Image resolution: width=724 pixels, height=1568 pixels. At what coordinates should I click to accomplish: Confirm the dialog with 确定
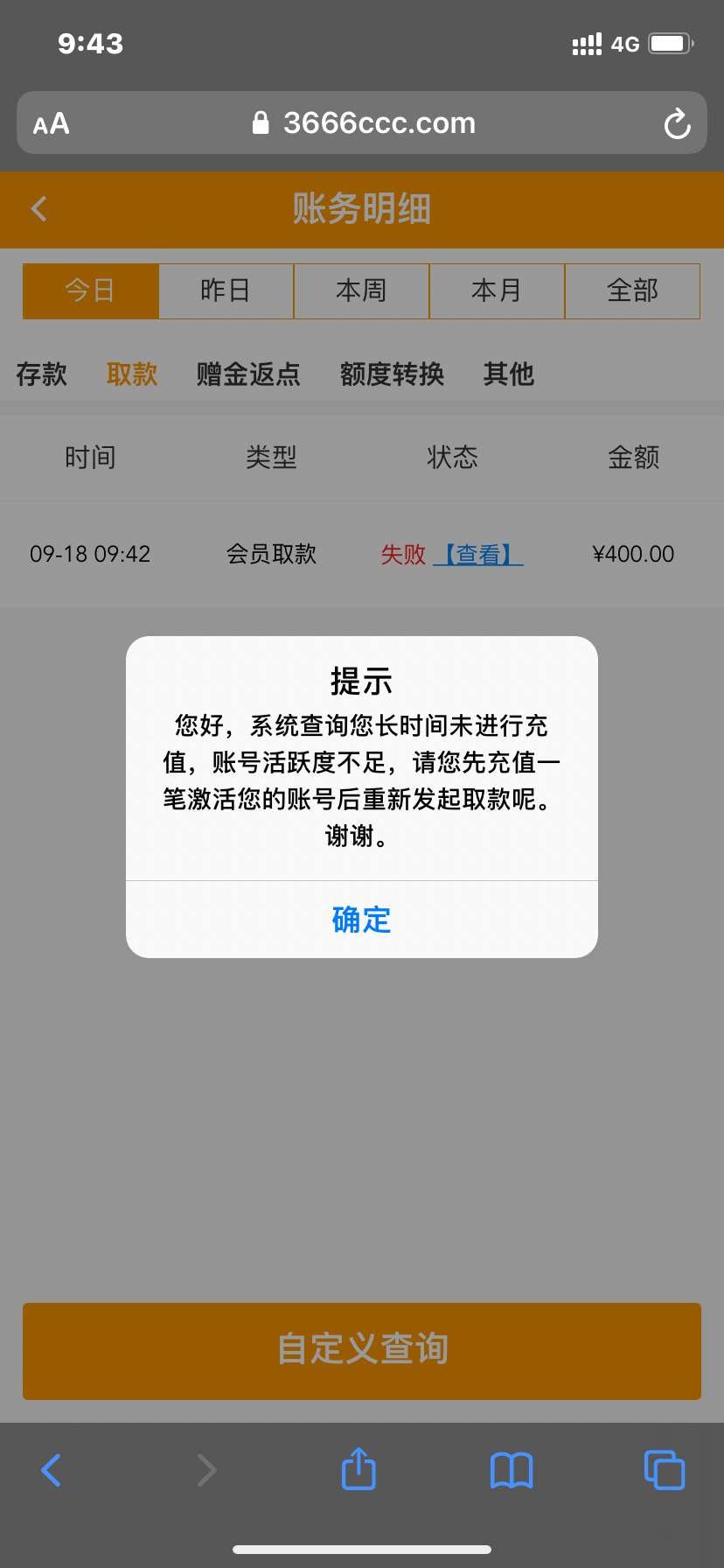click(361, 920)
